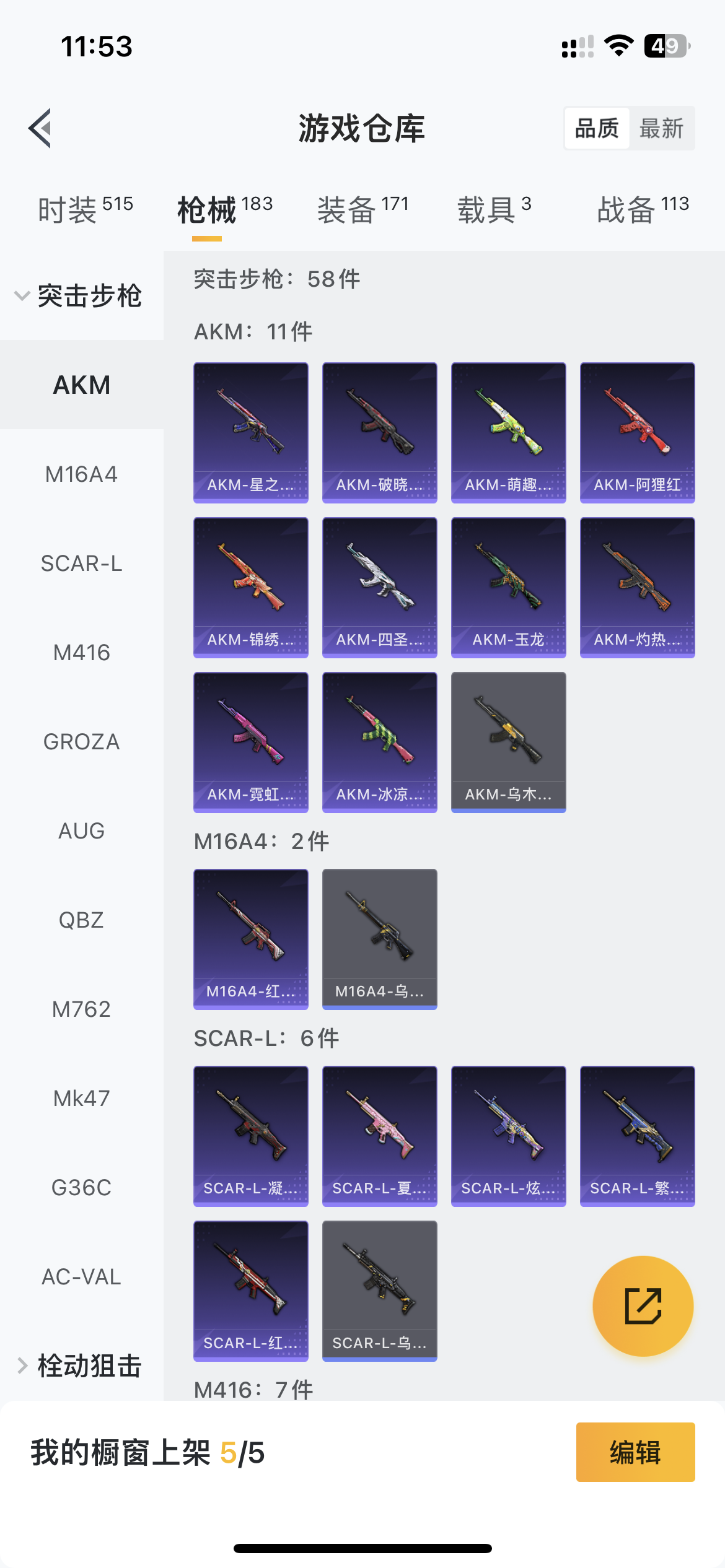Tap the orange share floating button
The width and height of the screenshot is (725, 1568).
(x=643, y=1305)
